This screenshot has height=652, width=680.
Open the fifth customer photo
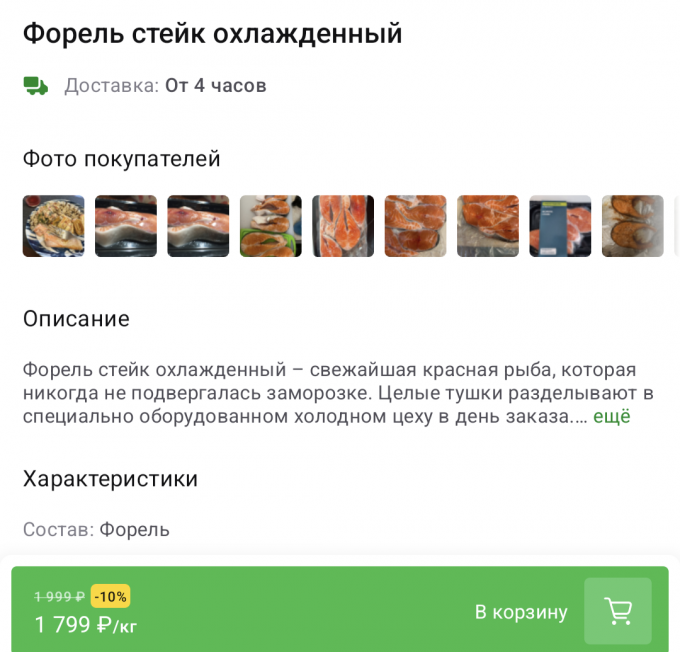click(x=343, y=226)
